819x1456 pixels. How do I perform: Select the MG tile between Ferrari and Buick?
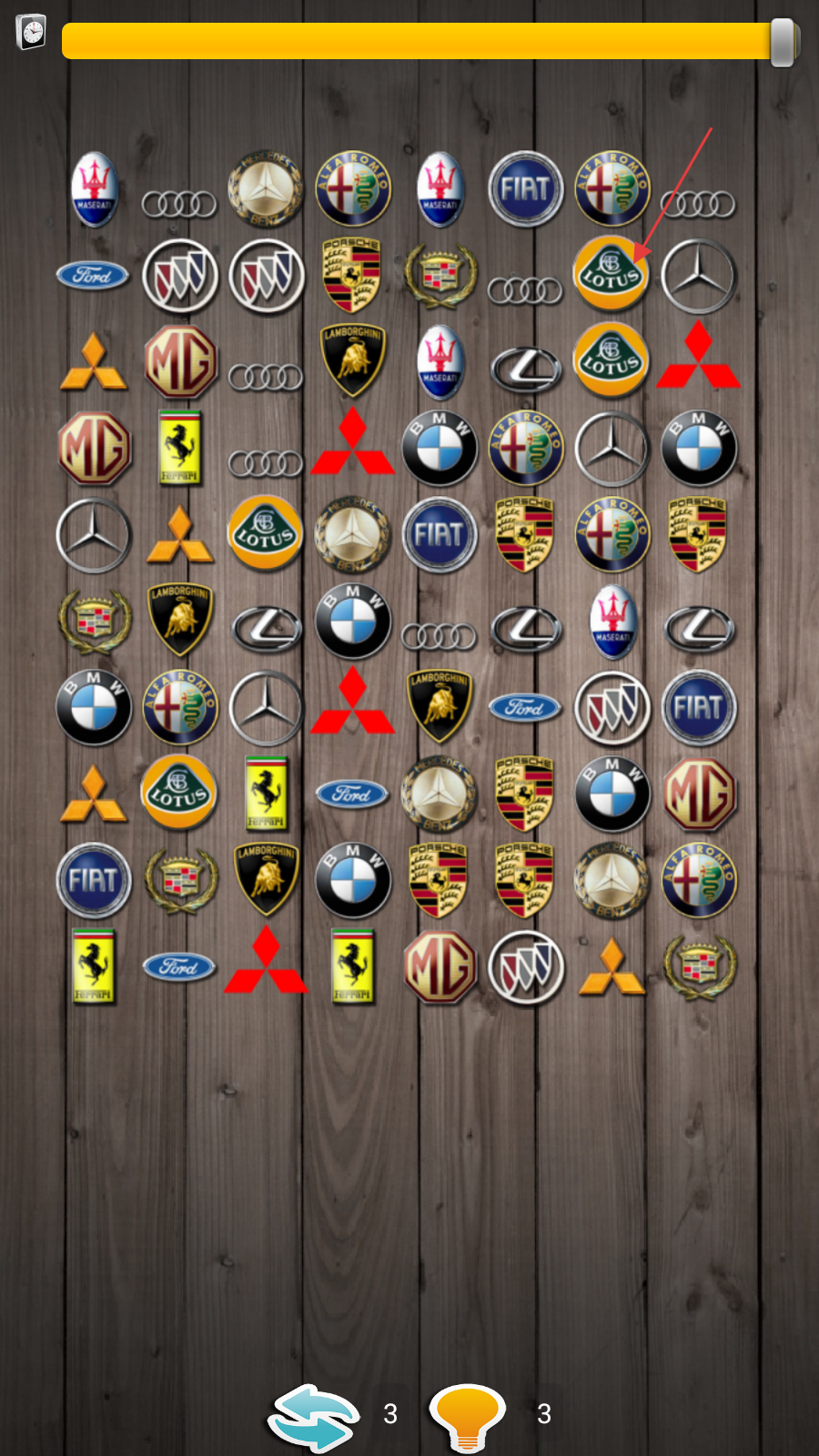440,967
